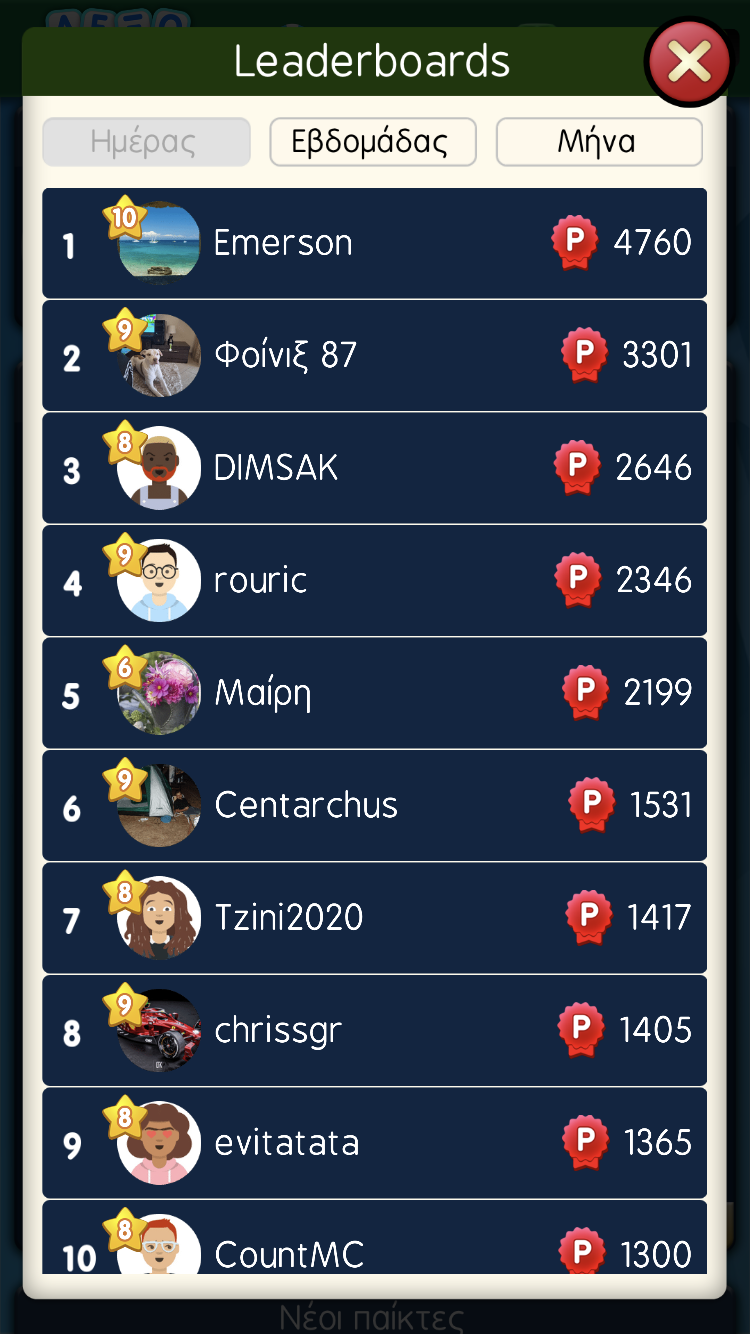The image size is (750, 1334).
Task: Close the Leaderboards dialog
Action: tap(689, 63)
